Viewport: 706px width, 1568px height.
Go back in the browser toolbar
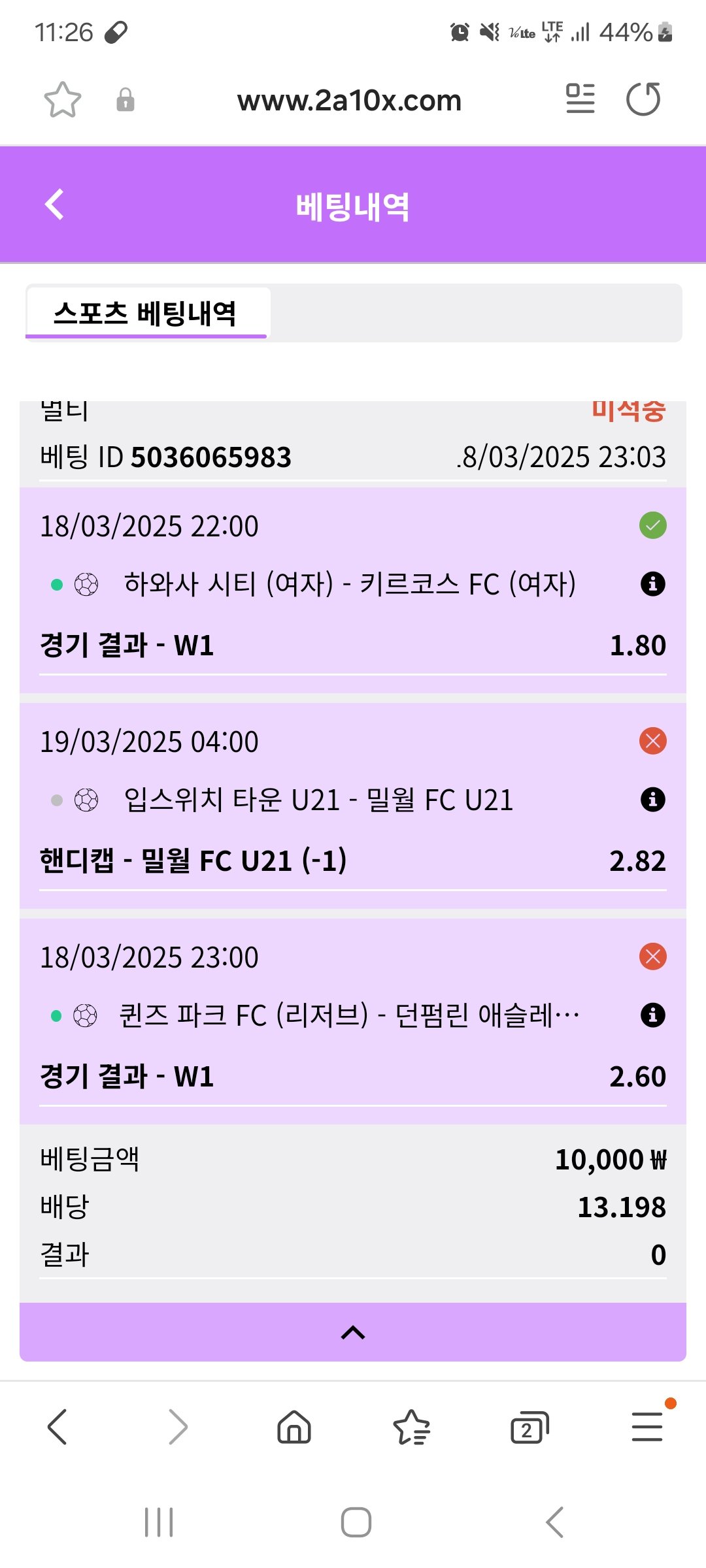[58, 1427]
